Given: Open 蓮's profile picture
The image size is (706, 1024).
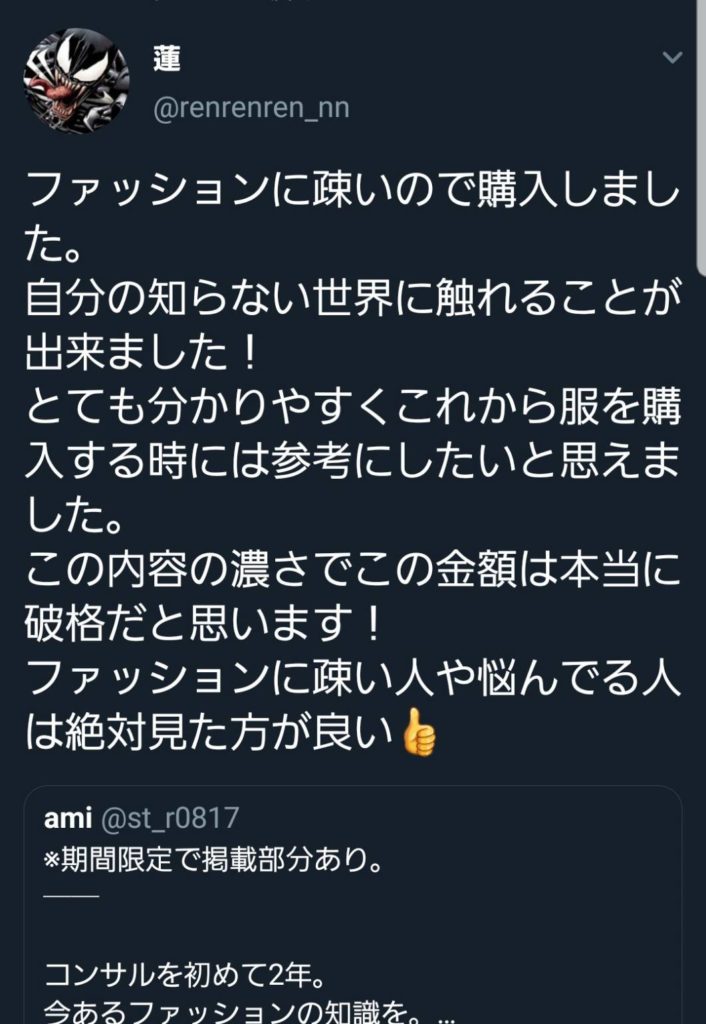Looking at the screenshot, I should 76,80.
